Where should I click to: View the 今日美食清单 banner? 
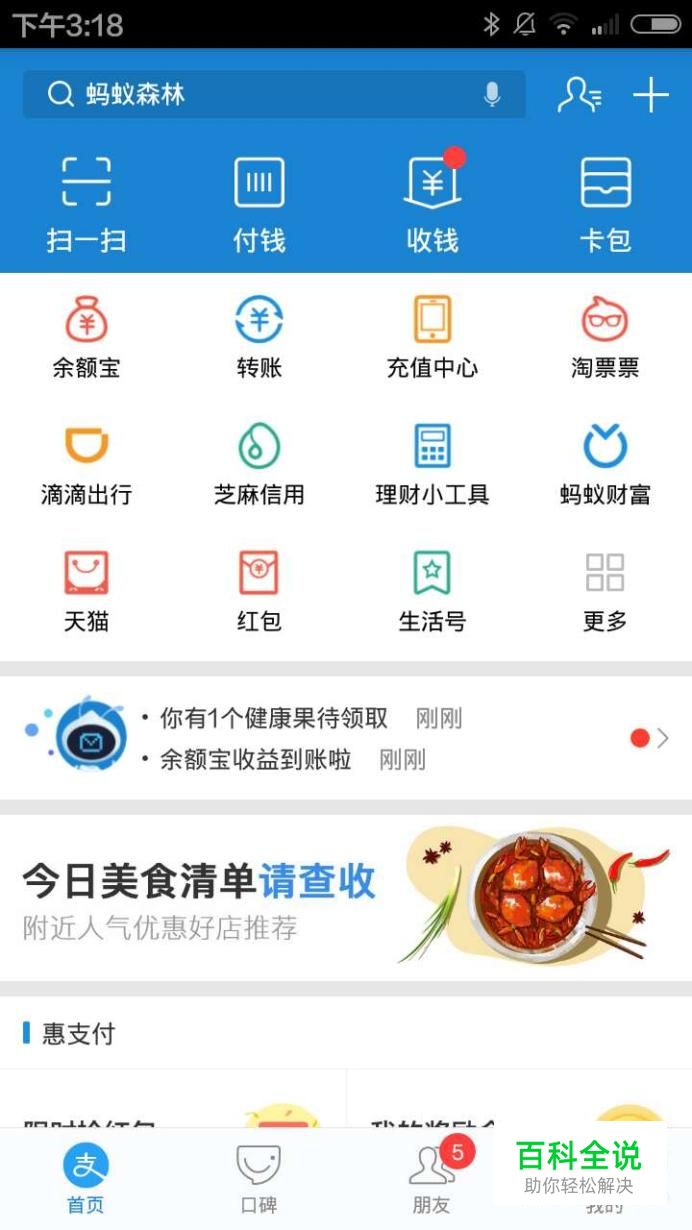point(346,897)
